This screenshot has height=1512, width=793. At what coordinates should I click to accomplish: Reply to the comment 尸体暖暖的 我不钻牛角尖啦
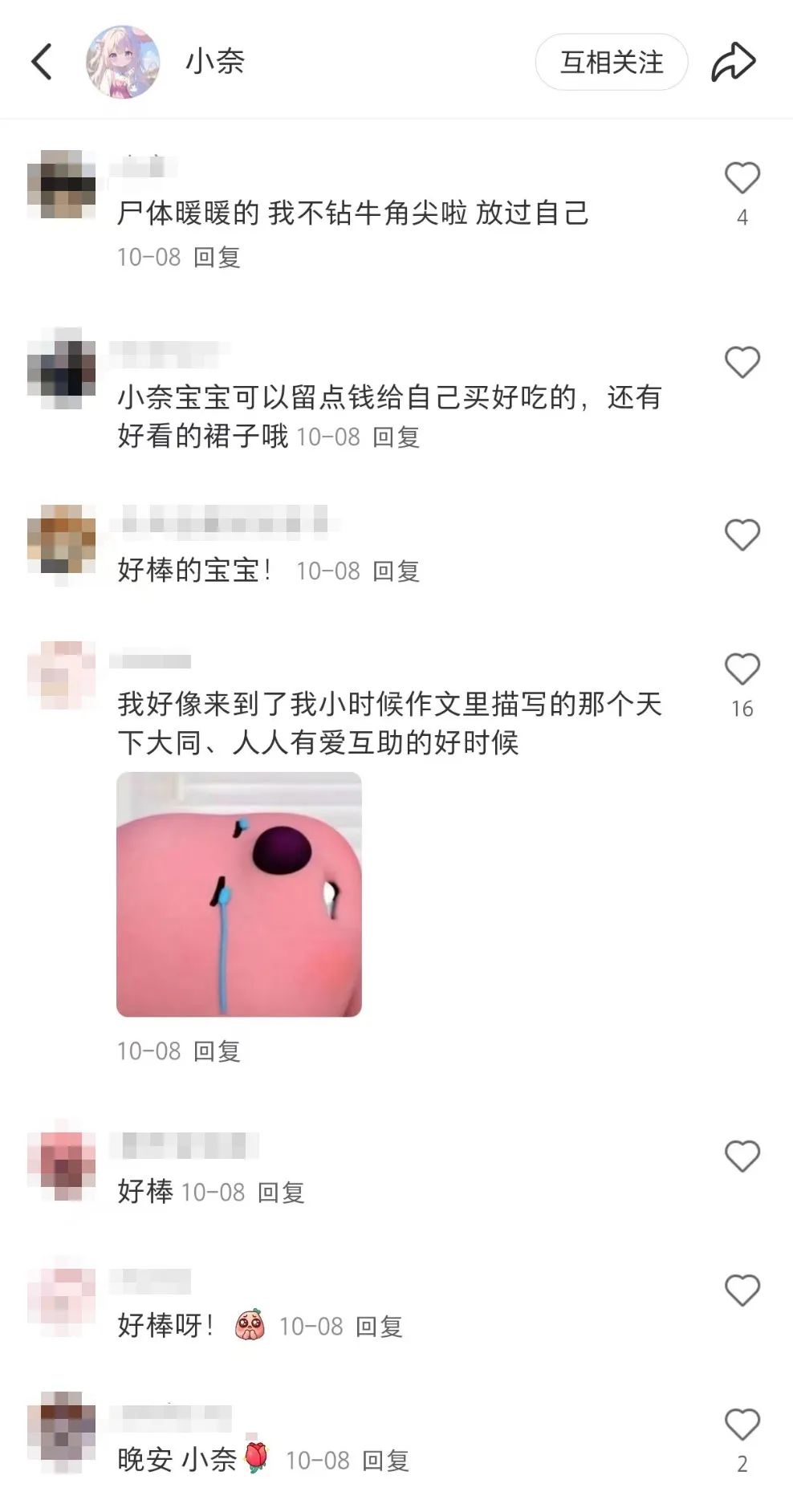(217, 258)
